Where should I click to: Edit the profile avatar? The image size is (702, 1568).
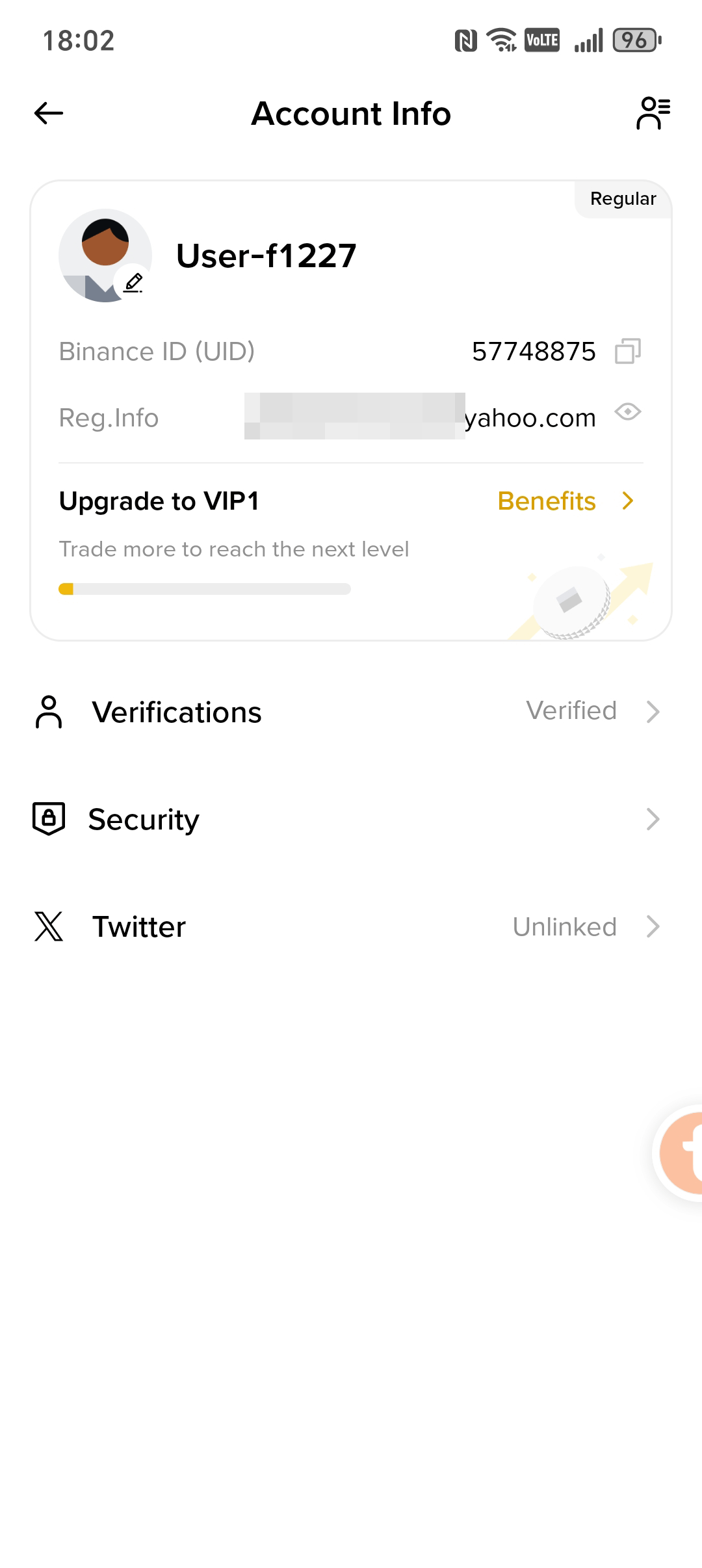(x=133, y=282)
